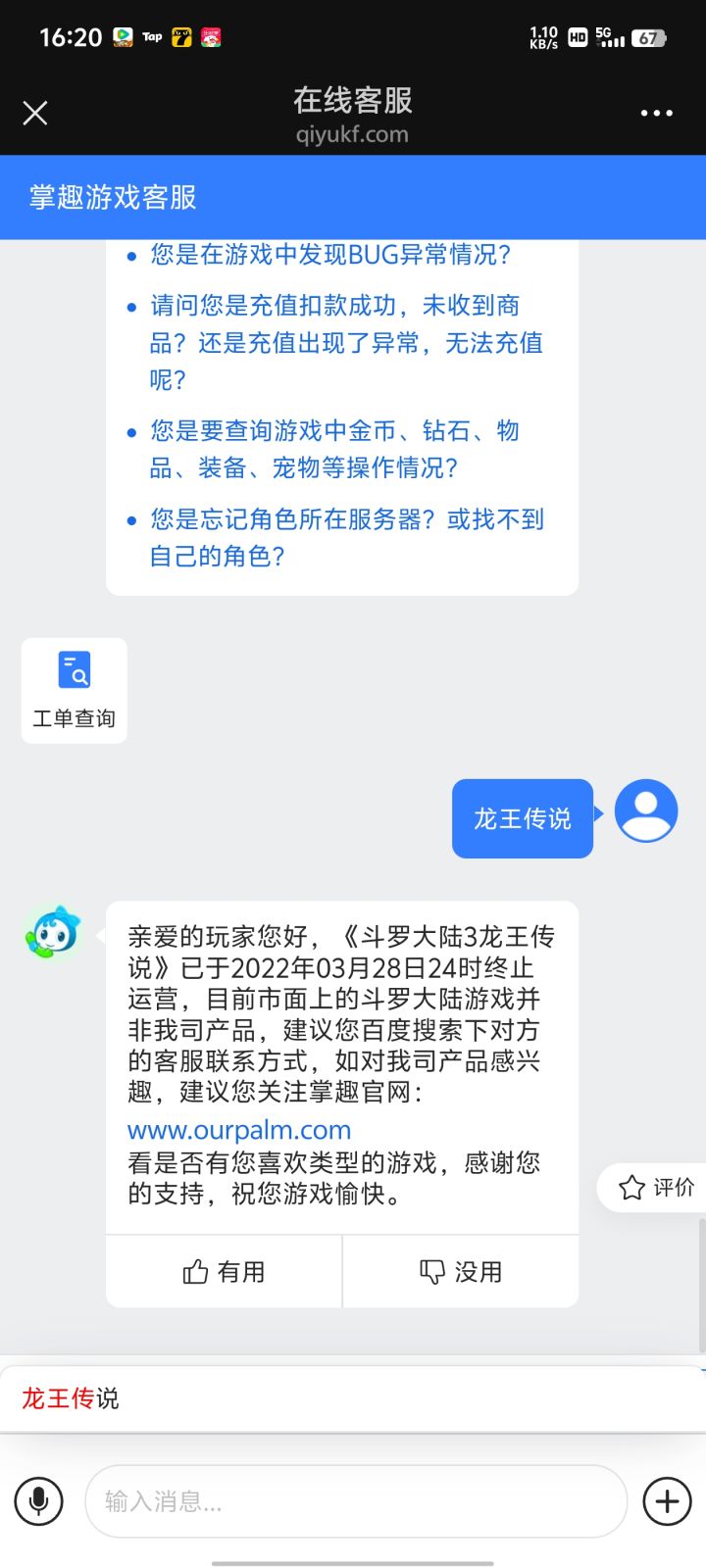The width and height of the screenshot is (706, 1568).
Task: Close the online customer service page
Action: (x=35, y=114)
